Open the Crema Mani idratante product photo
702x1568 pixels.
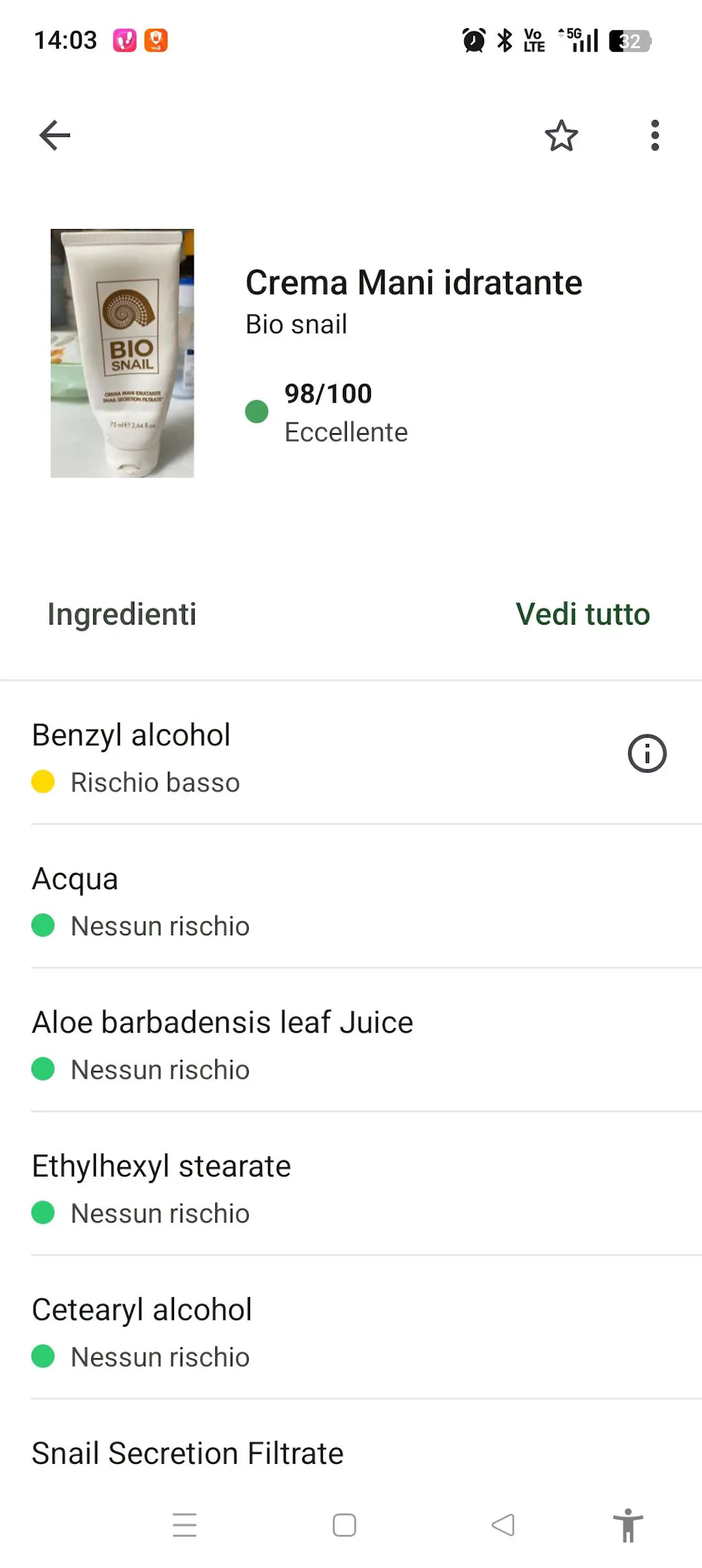pos(122,353)
